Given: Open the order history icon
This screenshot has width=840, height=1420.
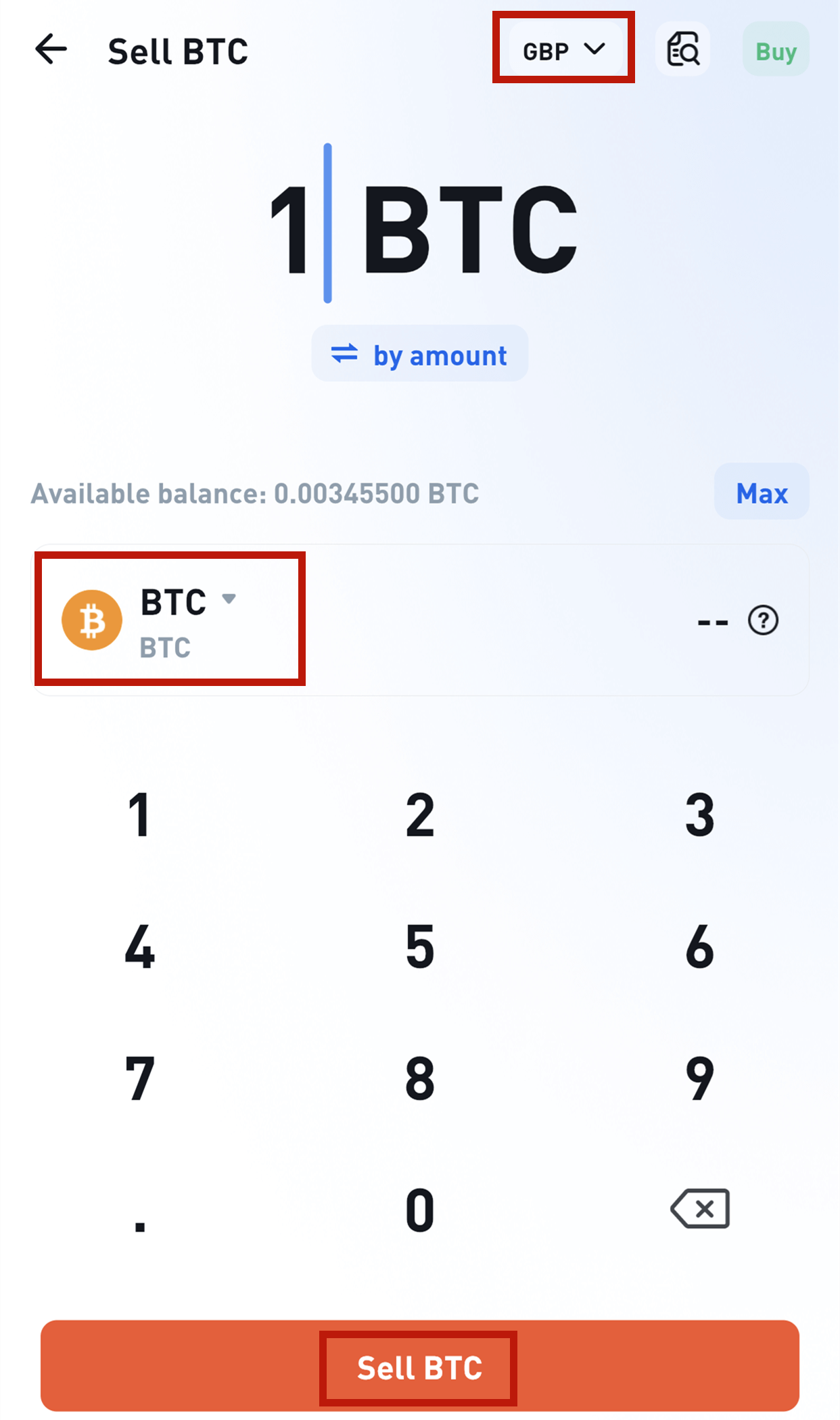Looking at the screenshot, I should 682,49.
